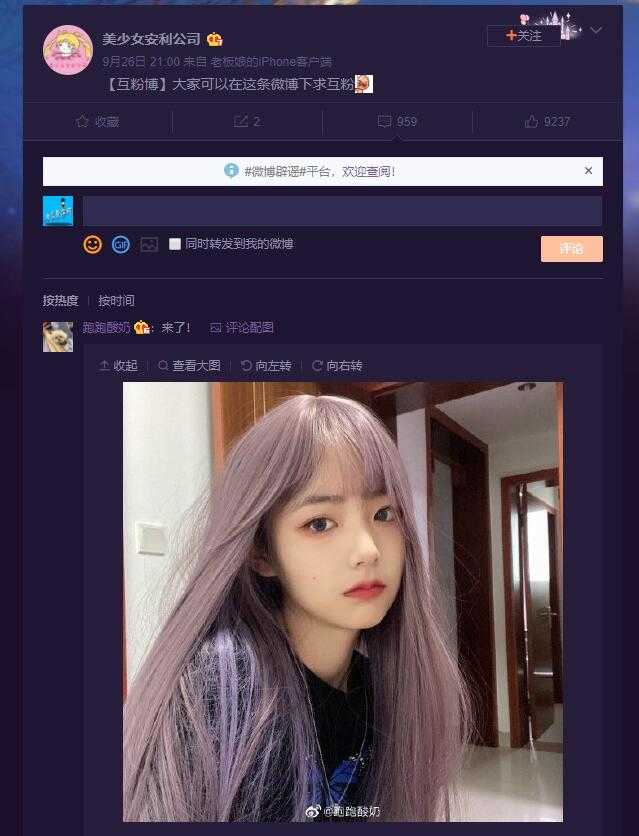Check 同时转发到我的微博 option

[x=175, y=244]
